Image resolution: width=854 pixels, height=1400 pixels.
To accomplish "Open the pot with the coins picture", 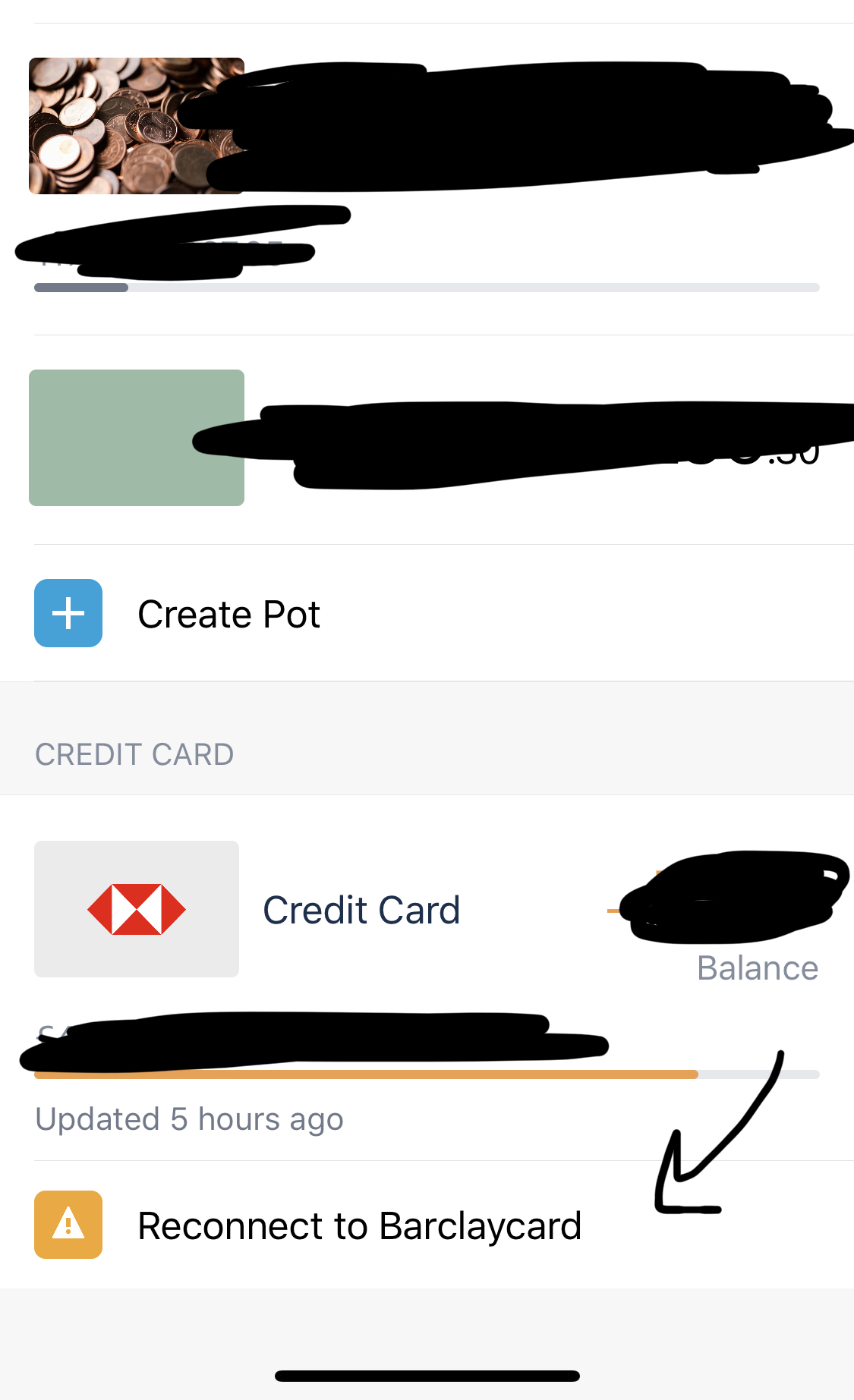I will [x=137, y=126].
